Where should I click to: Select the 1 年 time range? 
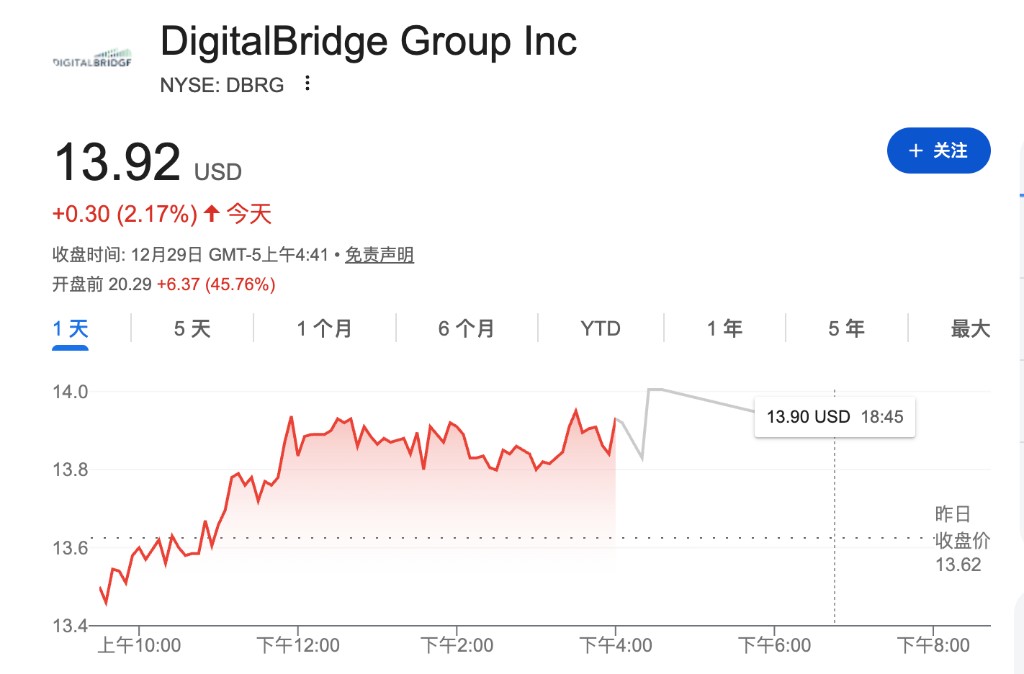coord(724,329)
